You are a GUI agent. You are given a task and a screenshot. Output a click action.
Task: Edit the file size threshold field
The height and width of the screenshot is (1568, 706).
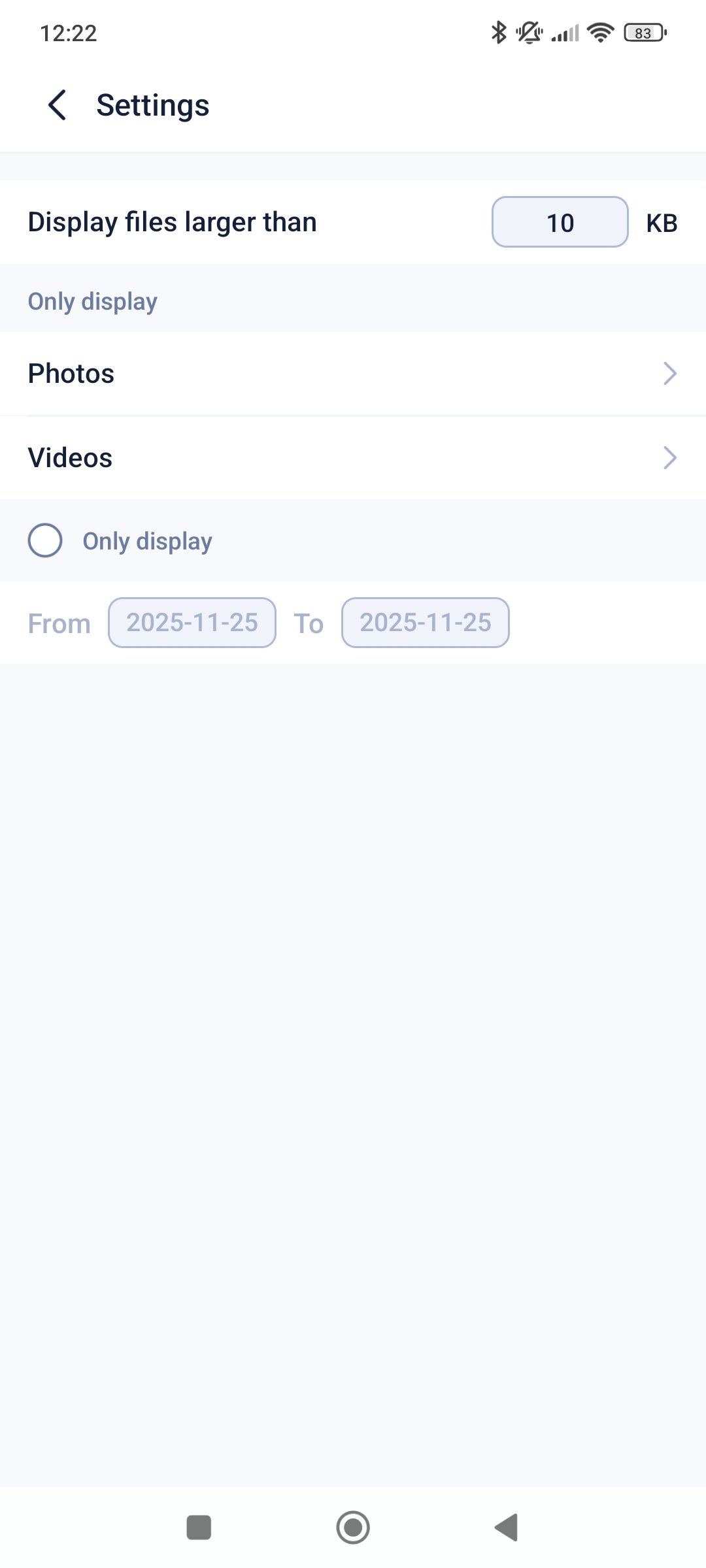click(560, 222)
